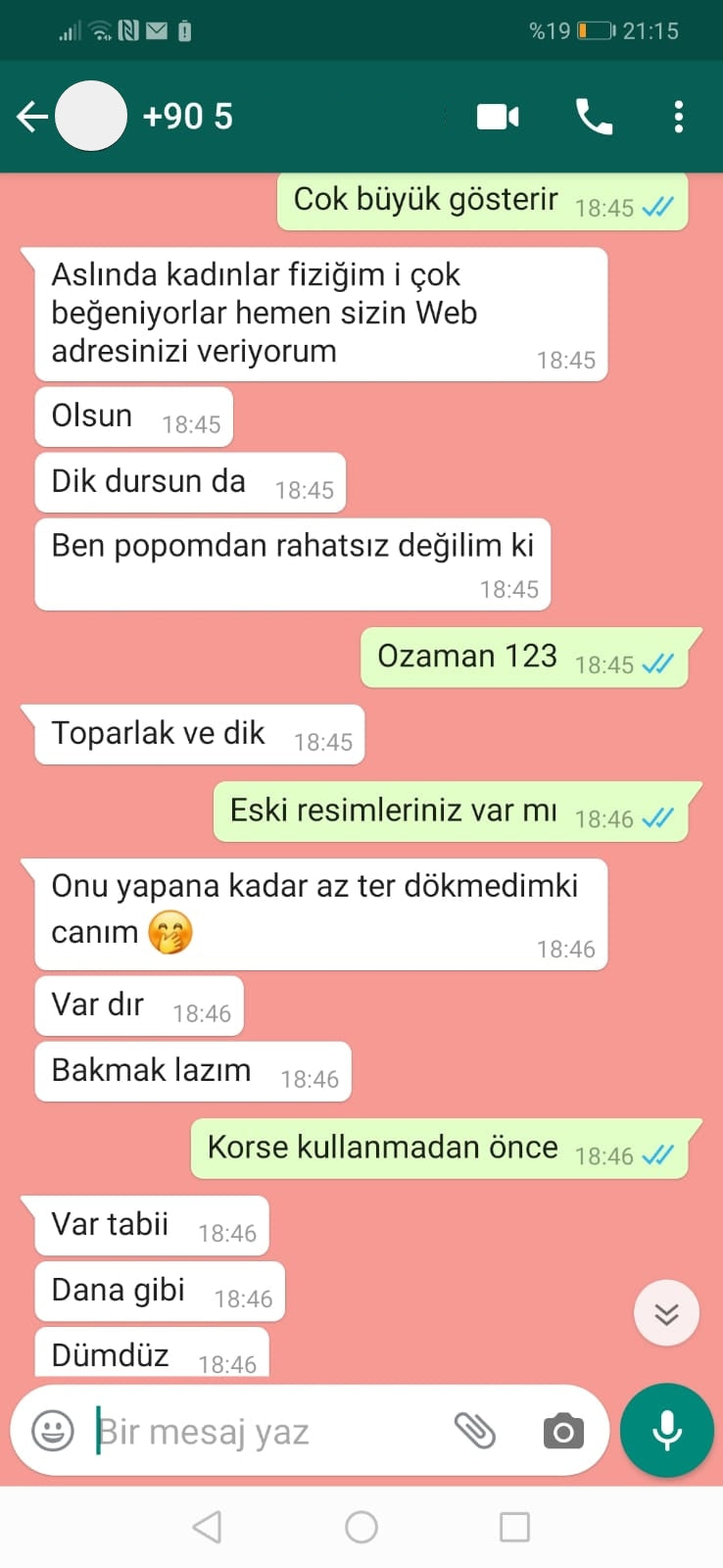Start a voice call
Image resolution: width=723 pixels, height=1568 pixels.
594,117
